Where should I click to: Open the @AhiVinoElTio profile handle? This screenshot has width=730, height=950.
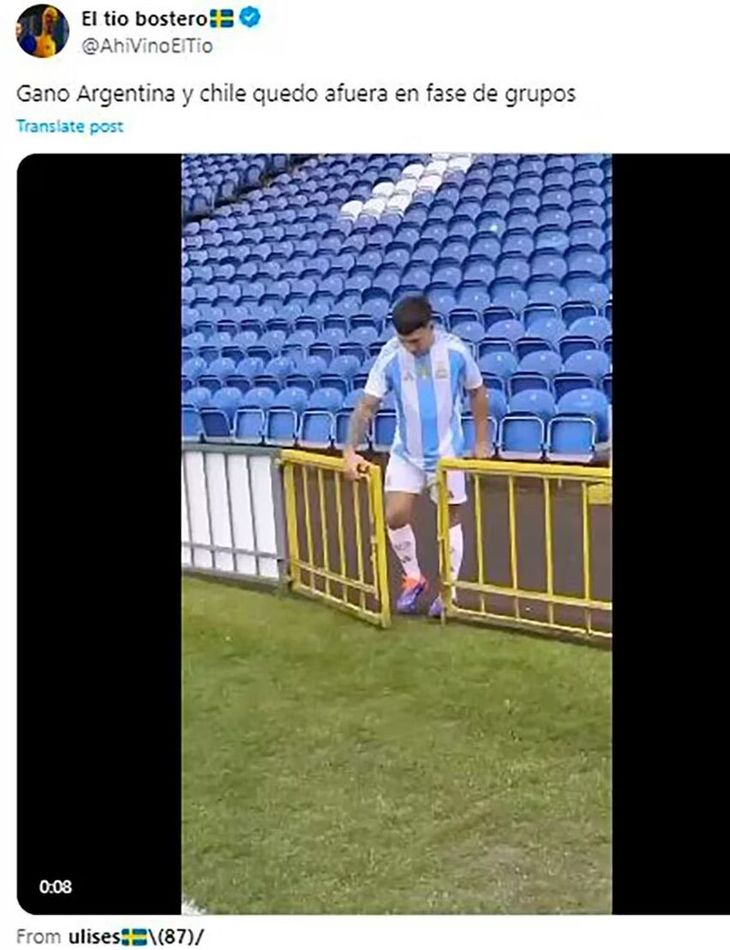pyautogui.click(x=147, y=45)
